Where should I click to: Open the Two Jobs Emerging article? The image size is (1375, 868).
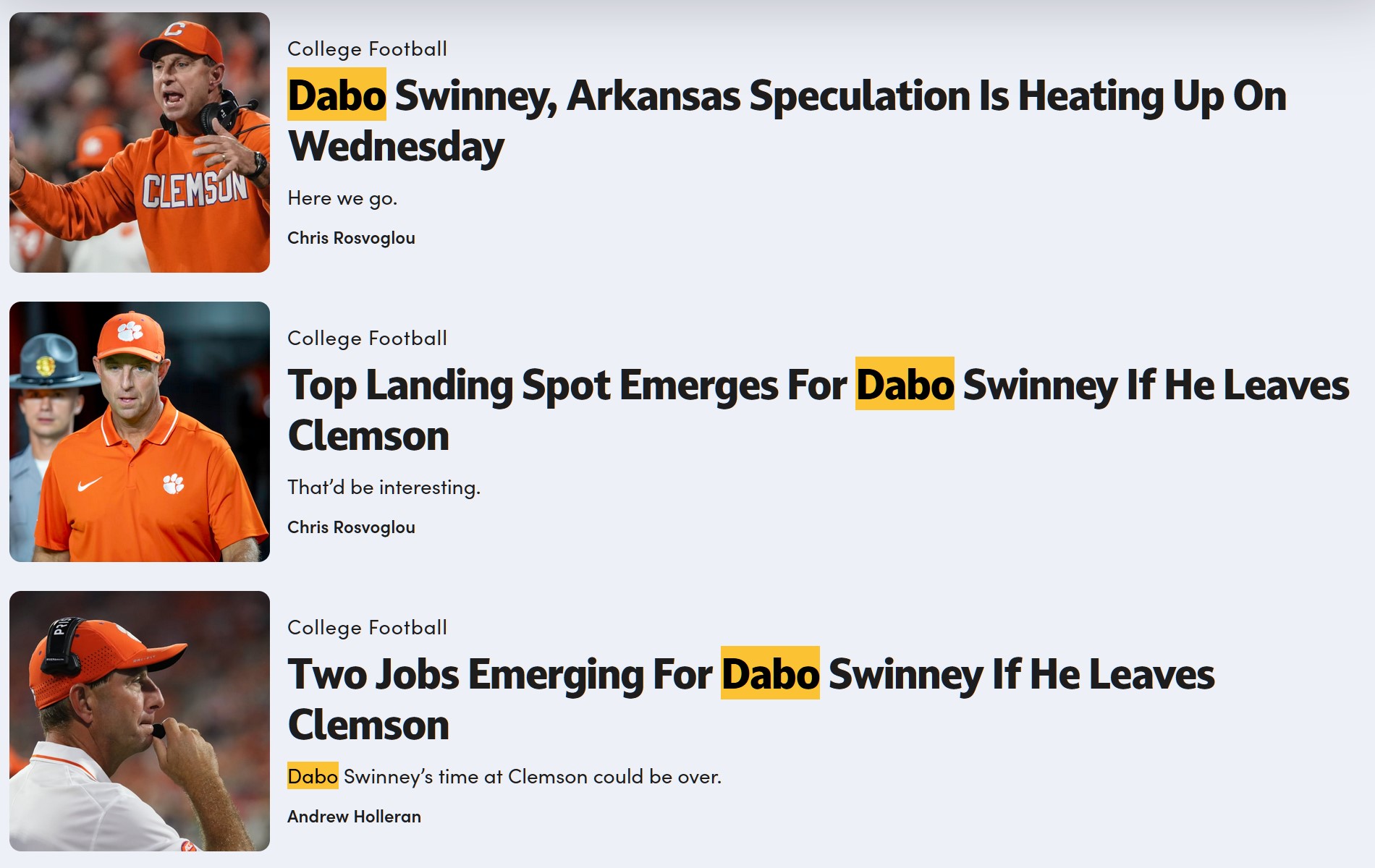751,699
